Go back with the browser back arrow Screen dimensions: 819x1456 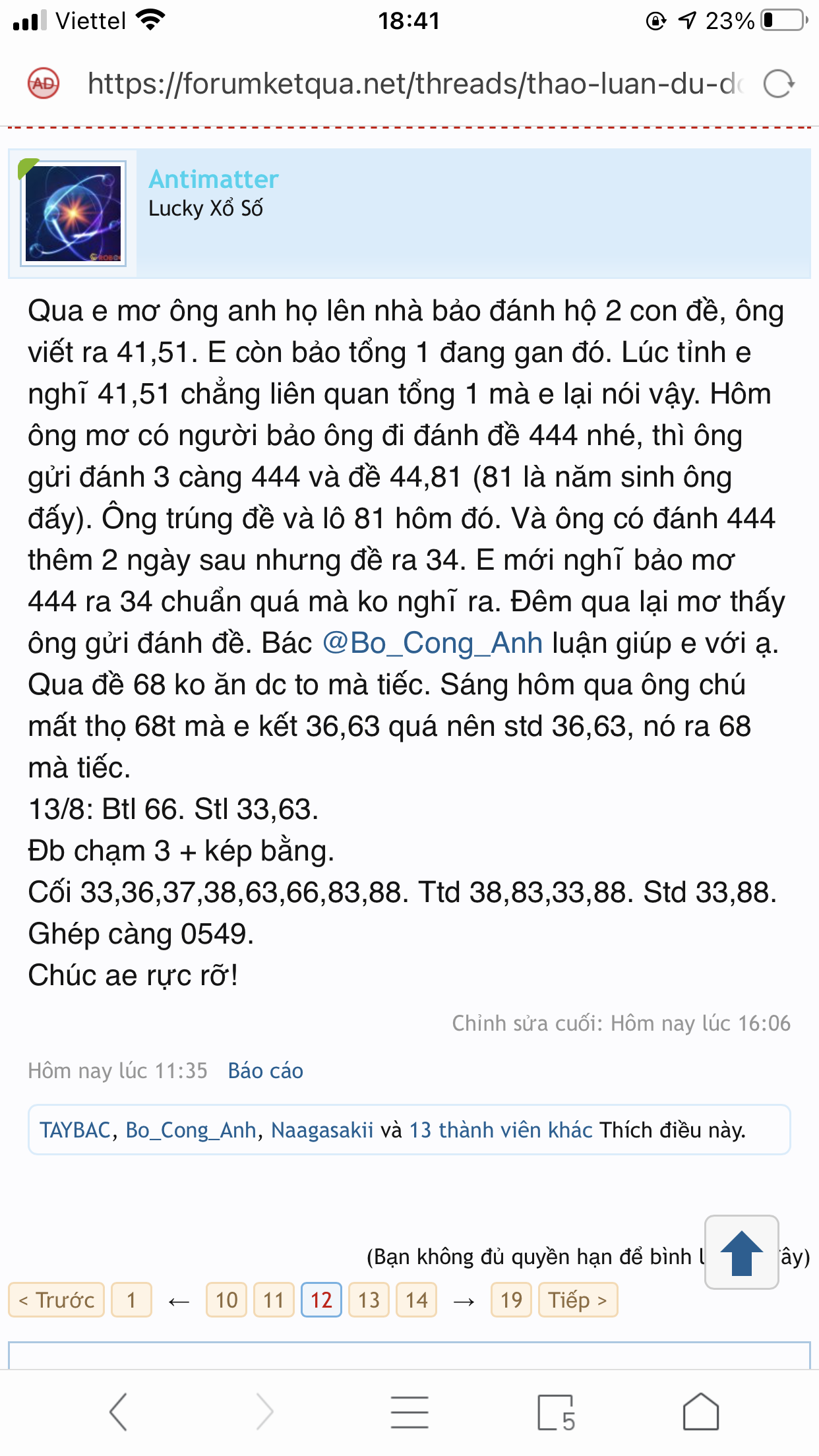pos(118,1412)
